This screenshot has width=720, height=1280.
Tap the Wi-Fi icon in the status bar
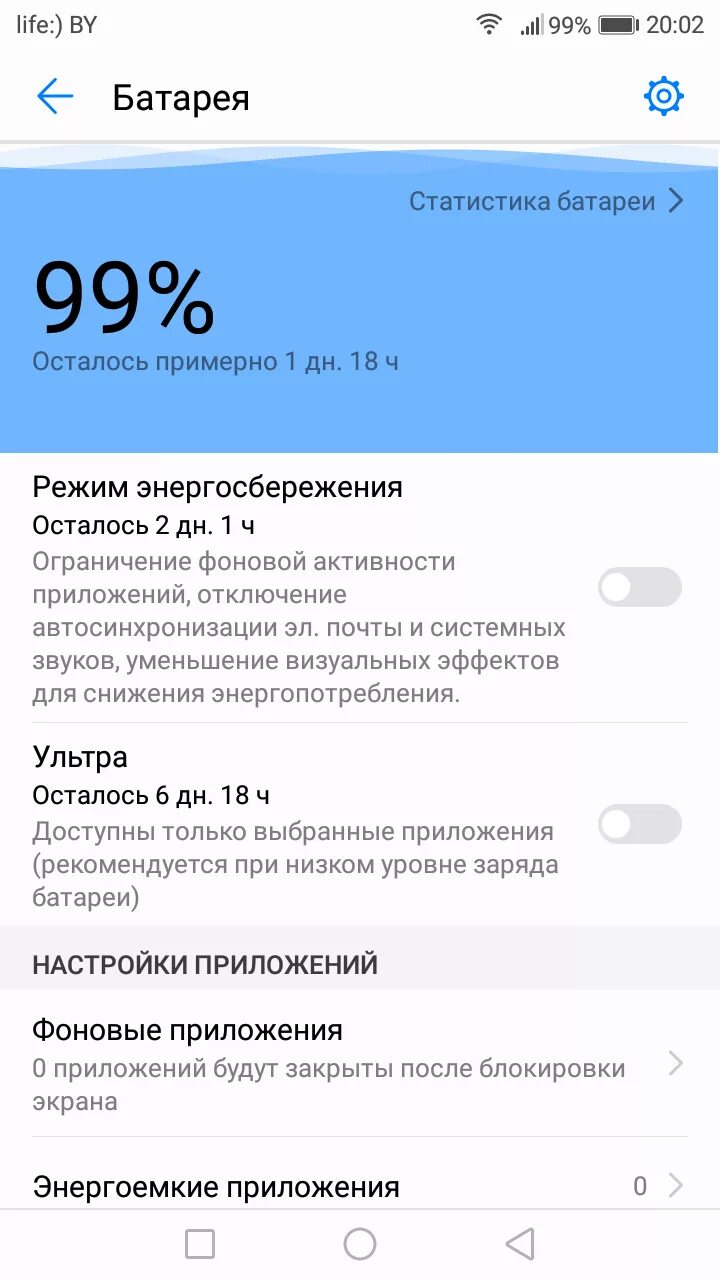pos(489,24)
